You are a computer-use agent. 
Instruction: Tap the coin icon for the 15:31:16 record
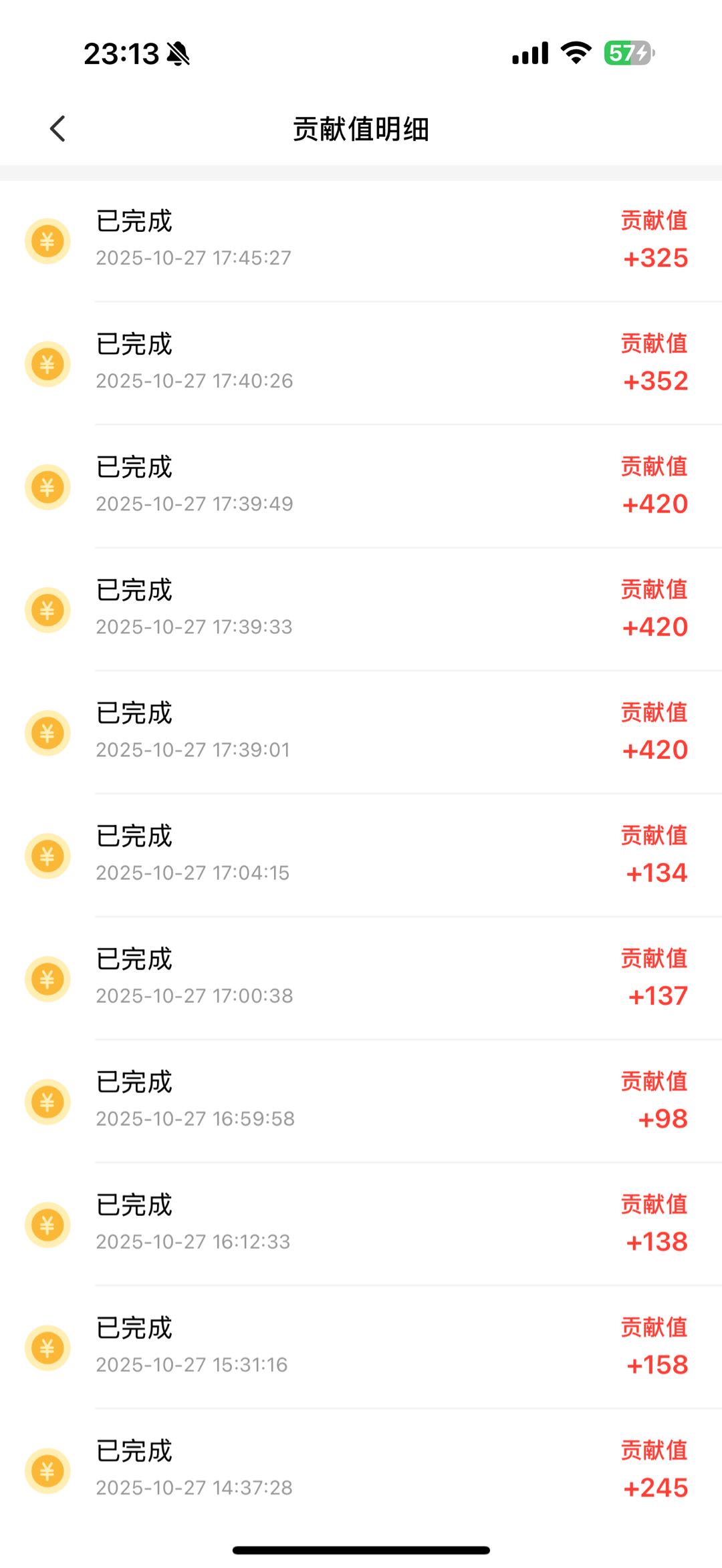47,1348
